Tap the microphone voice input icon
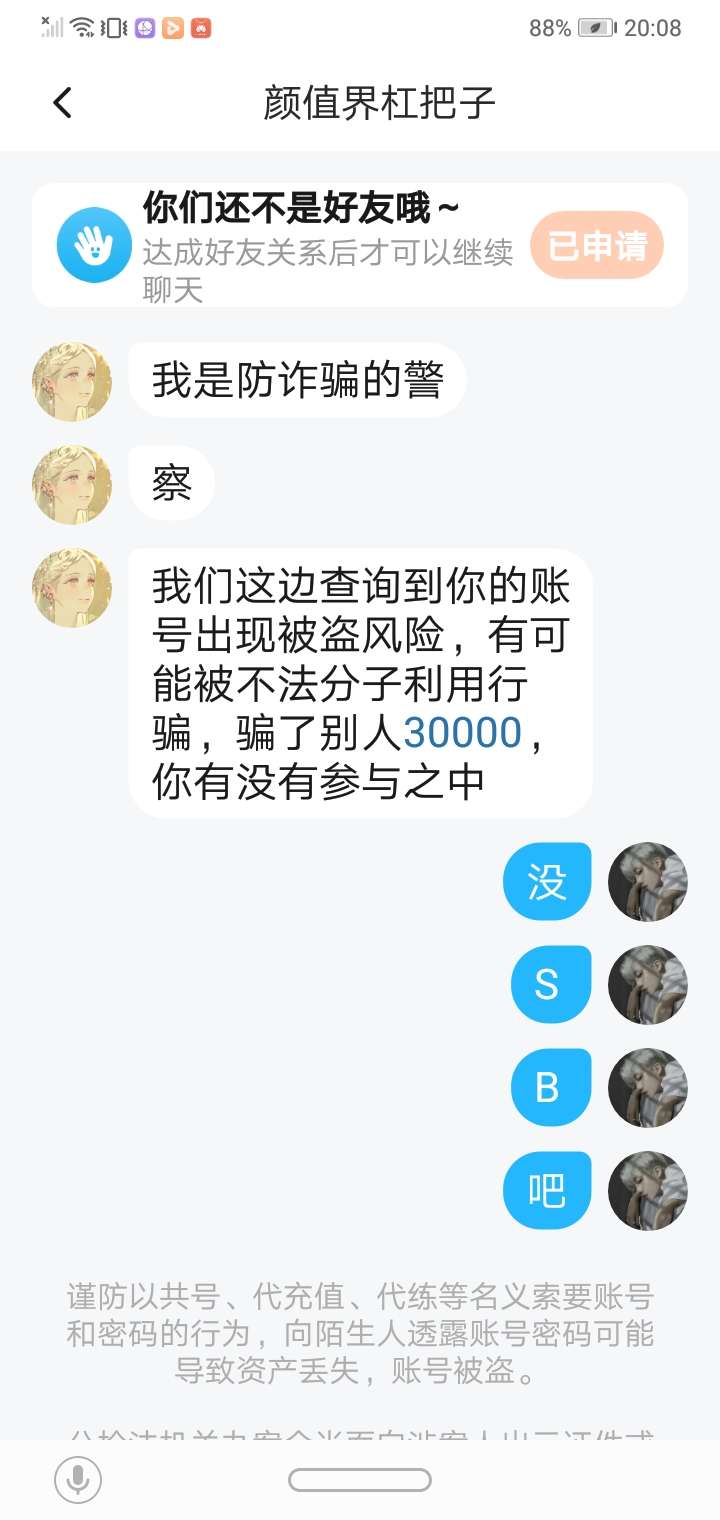 coord(77,1479)
